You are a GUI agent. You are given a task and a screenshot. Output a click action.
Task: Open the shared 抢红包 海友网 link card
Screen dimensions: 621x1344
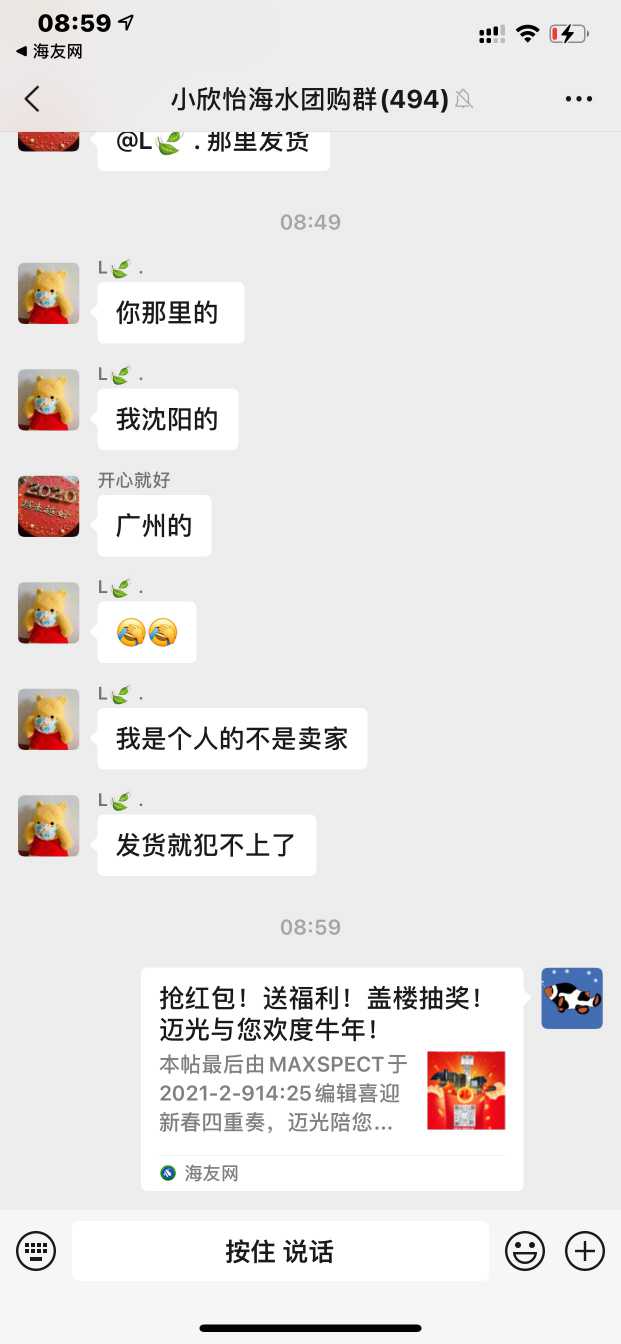tap(331, 1078)
